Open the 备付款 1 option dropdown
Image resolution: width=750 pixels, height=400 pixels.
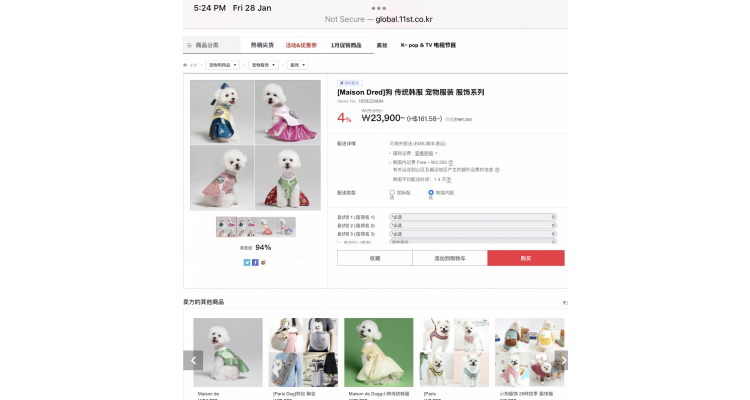coord(472,216)
